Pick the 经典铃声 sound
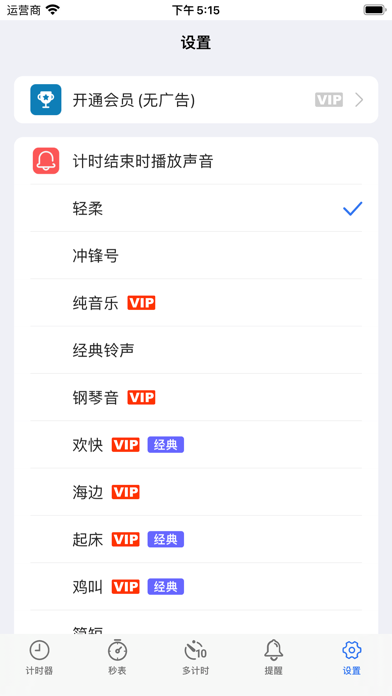 (x=196, y=350)
